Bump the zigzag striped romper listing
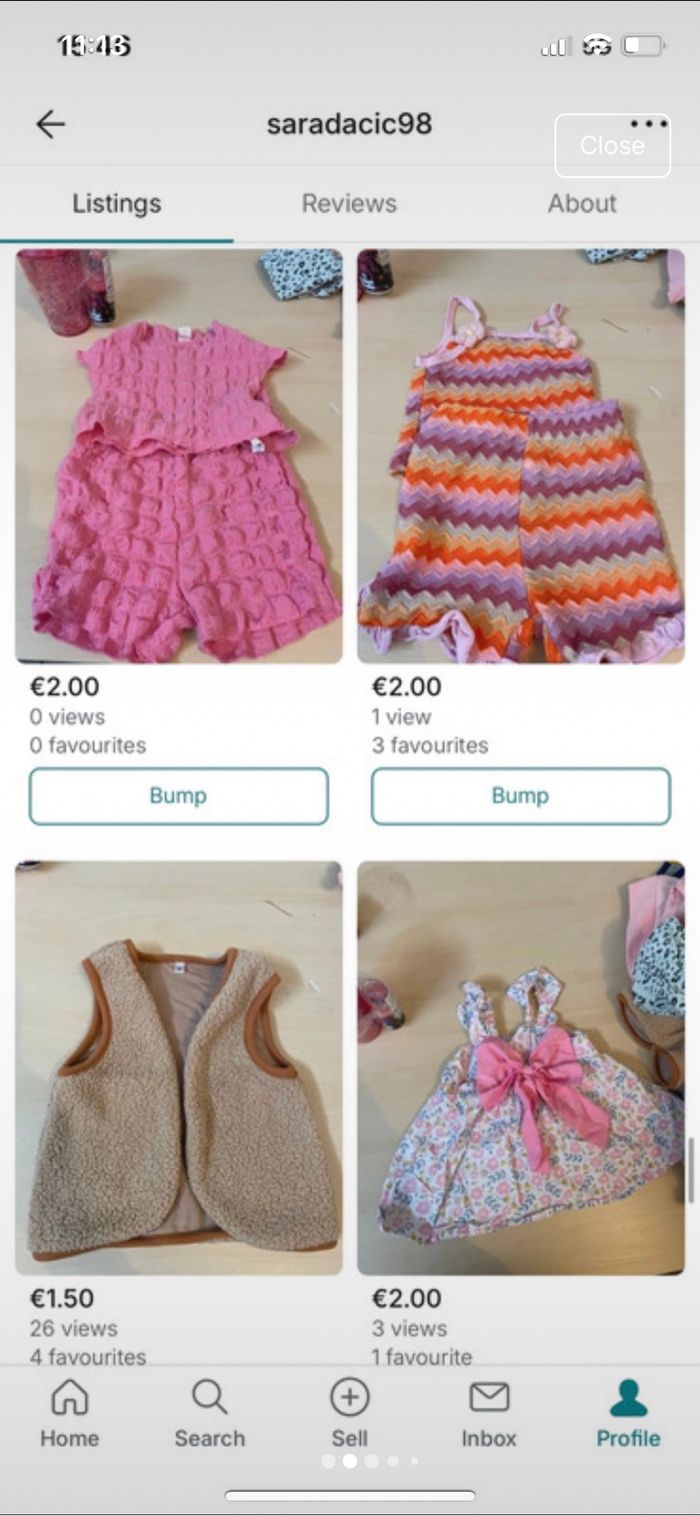Image resolution: width=700 pixels, height=1516 pixels. [x=520, y=796]
